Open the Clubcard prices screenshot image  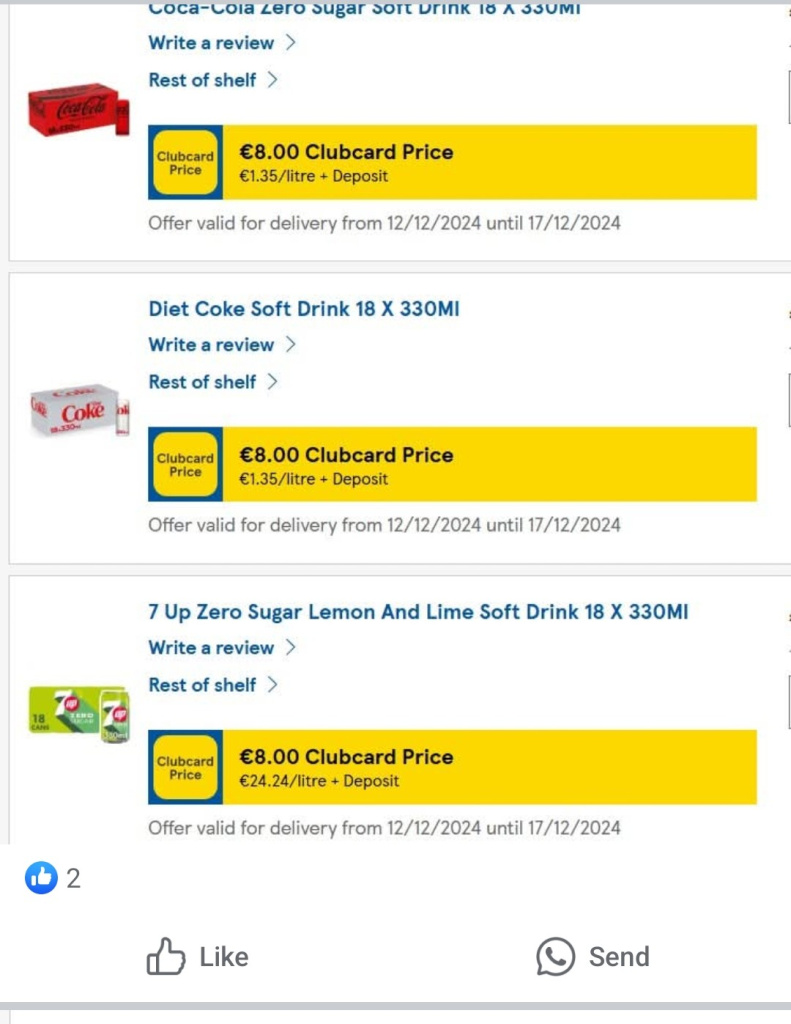click(396, 420)
